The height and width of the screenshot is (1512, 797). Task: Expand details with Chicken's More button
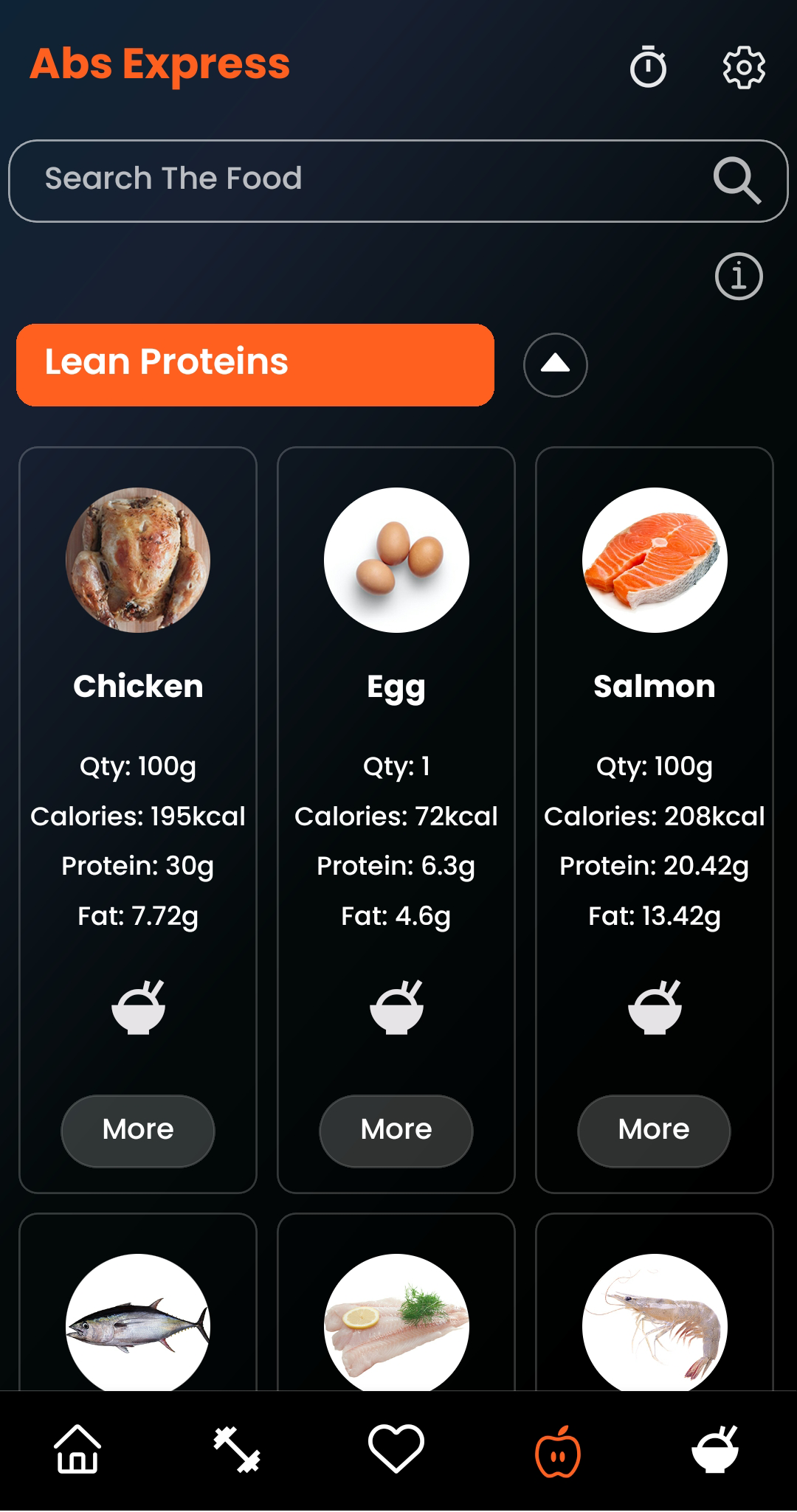137,1131
